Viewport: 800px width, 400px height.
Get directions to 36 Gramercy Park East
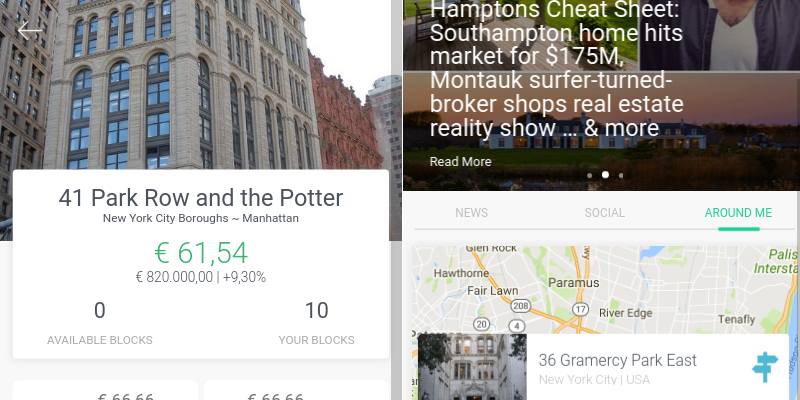765,367
